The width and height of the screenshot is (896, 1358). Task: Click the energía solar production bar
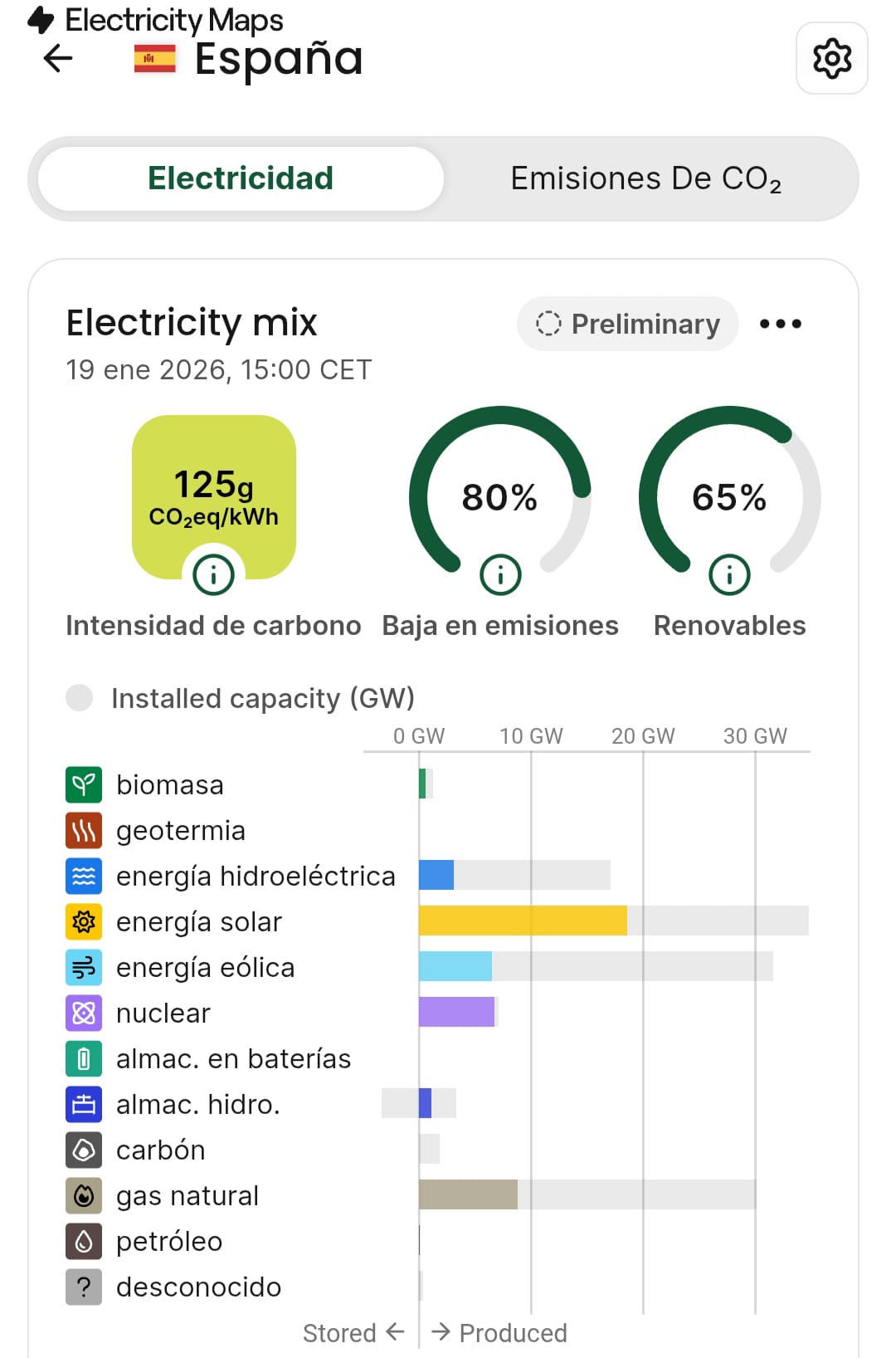[523, 921]
